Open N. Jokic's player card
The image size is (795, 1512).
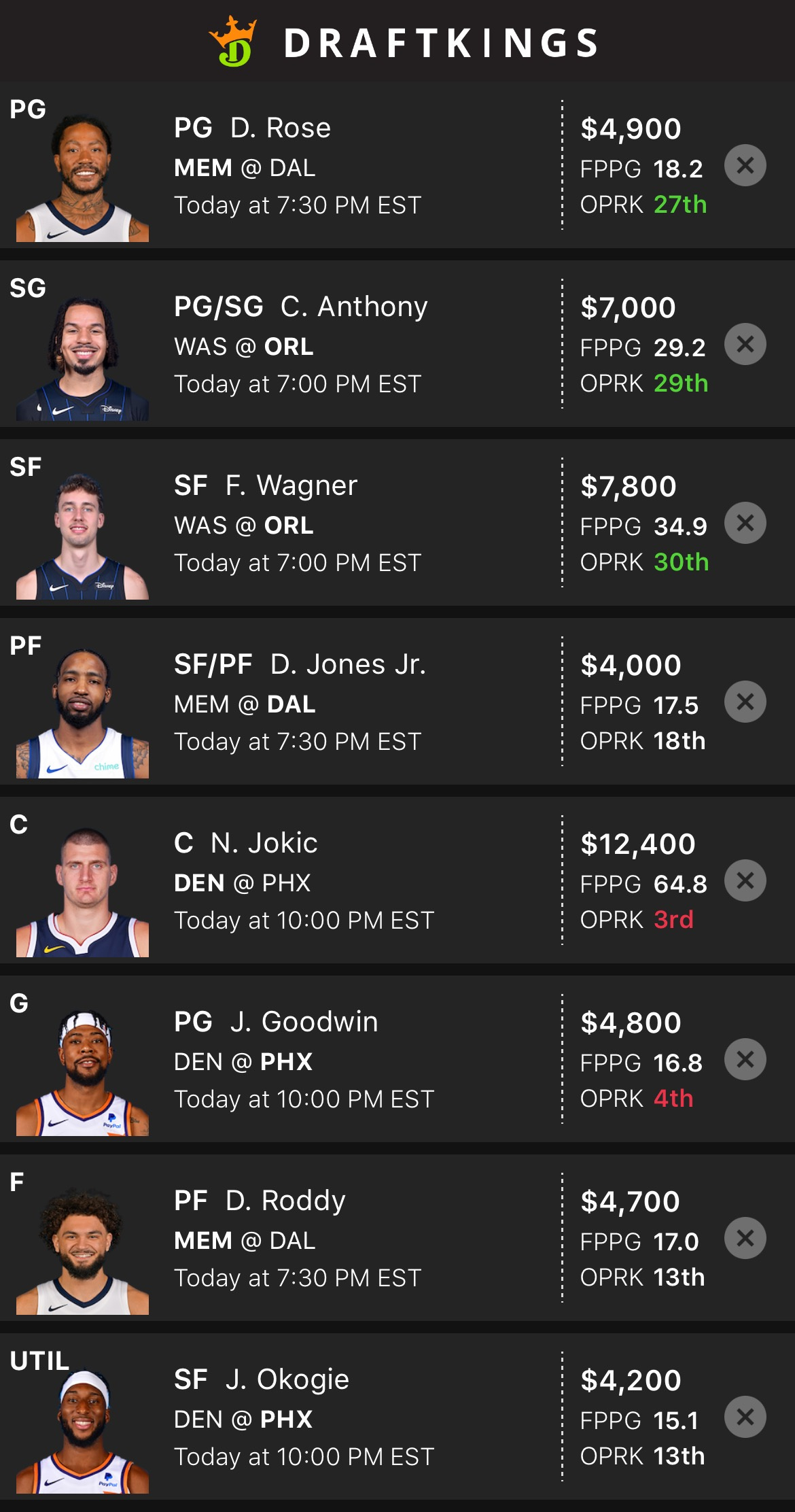264,843
